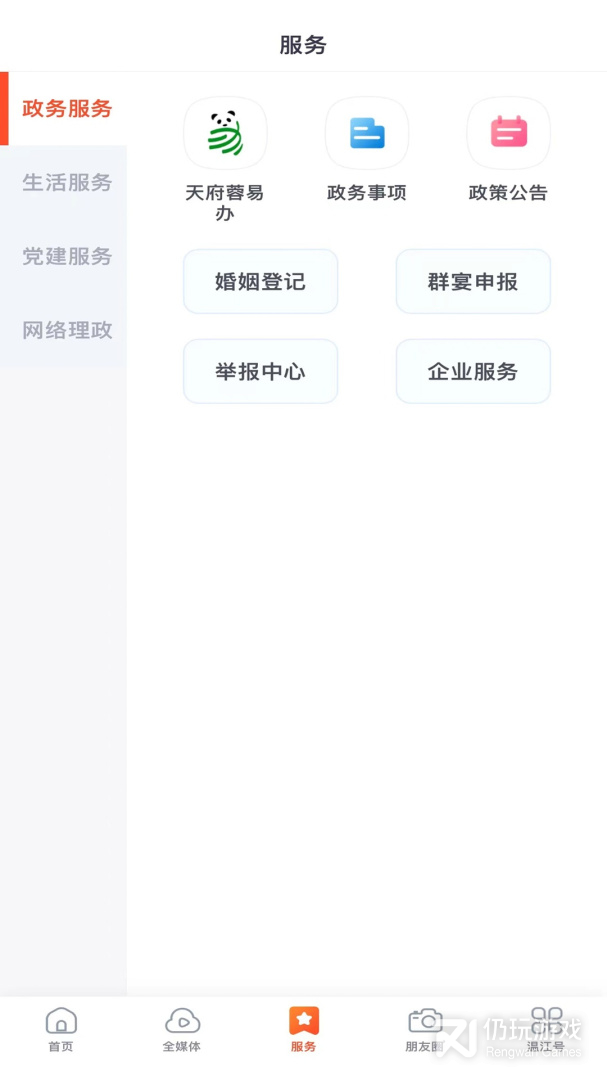Switch to 生活服务 category
The image size is (607, 1080).
point(66,183)
